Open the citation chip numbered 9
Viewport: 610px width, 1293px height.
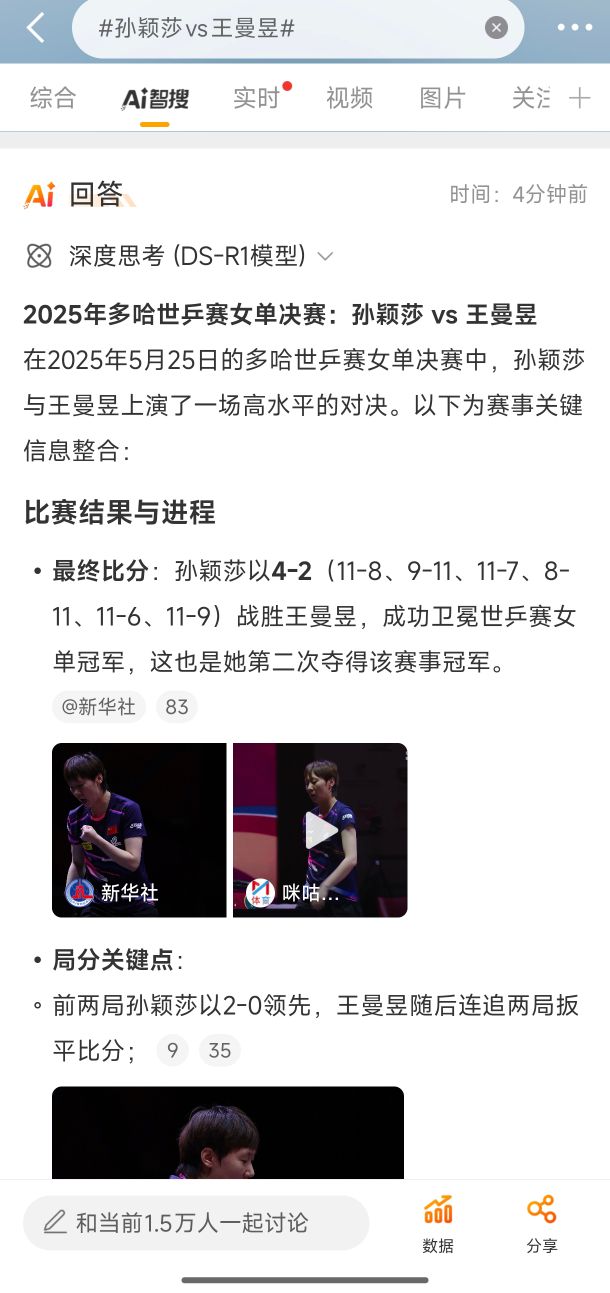173,1050
